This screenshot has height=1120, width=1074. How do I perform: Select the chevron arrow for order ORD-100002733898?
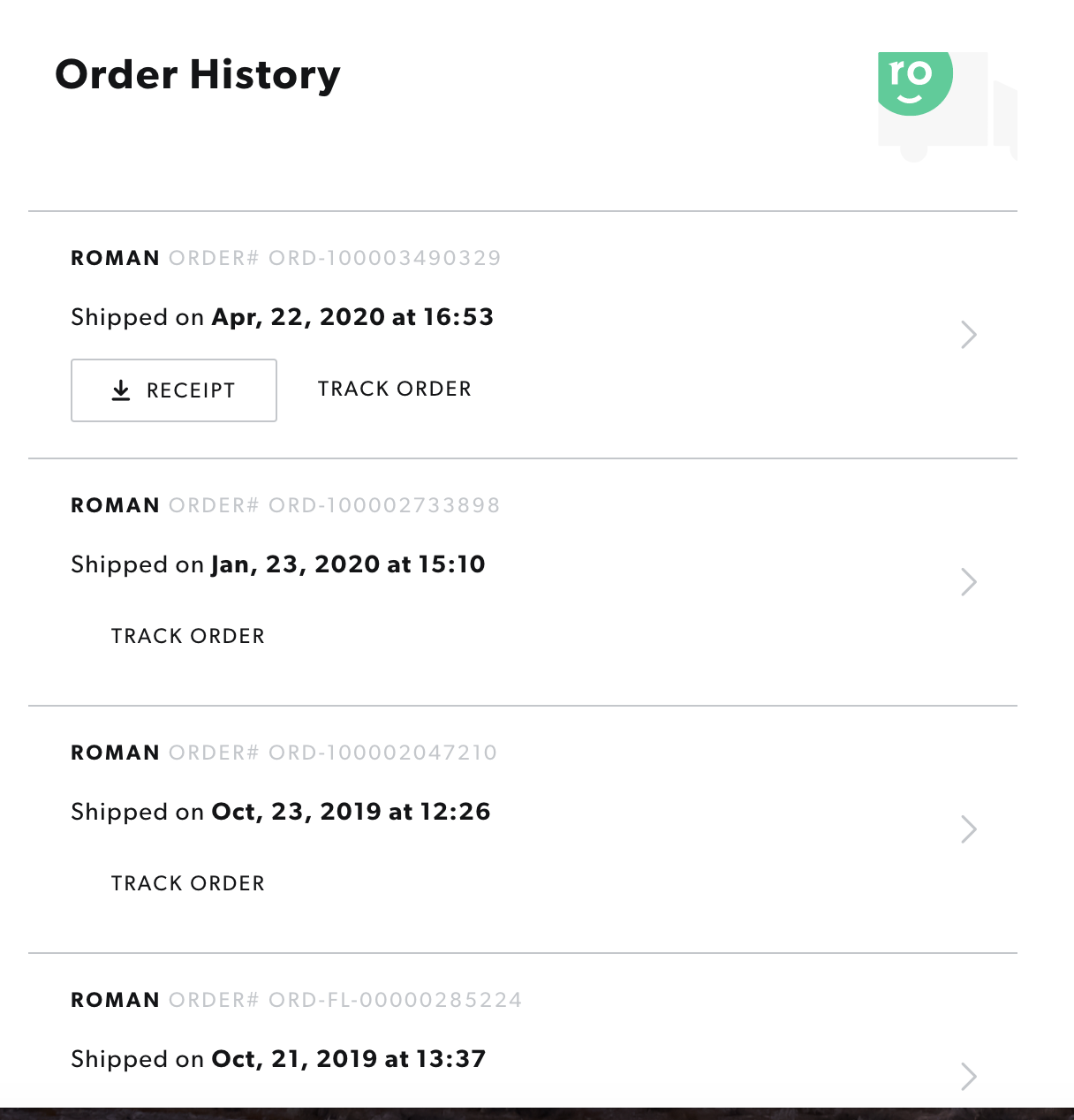(x=969, y=582)
